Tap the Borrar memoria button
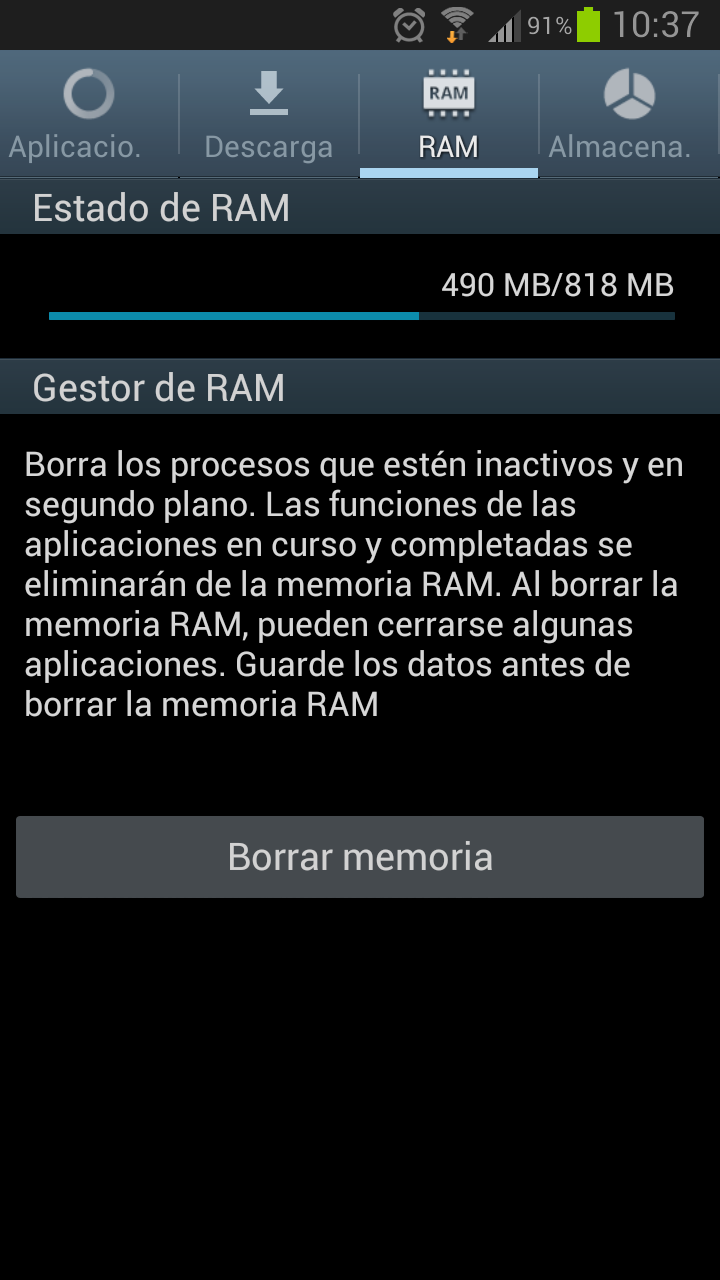 pos(360,857)
